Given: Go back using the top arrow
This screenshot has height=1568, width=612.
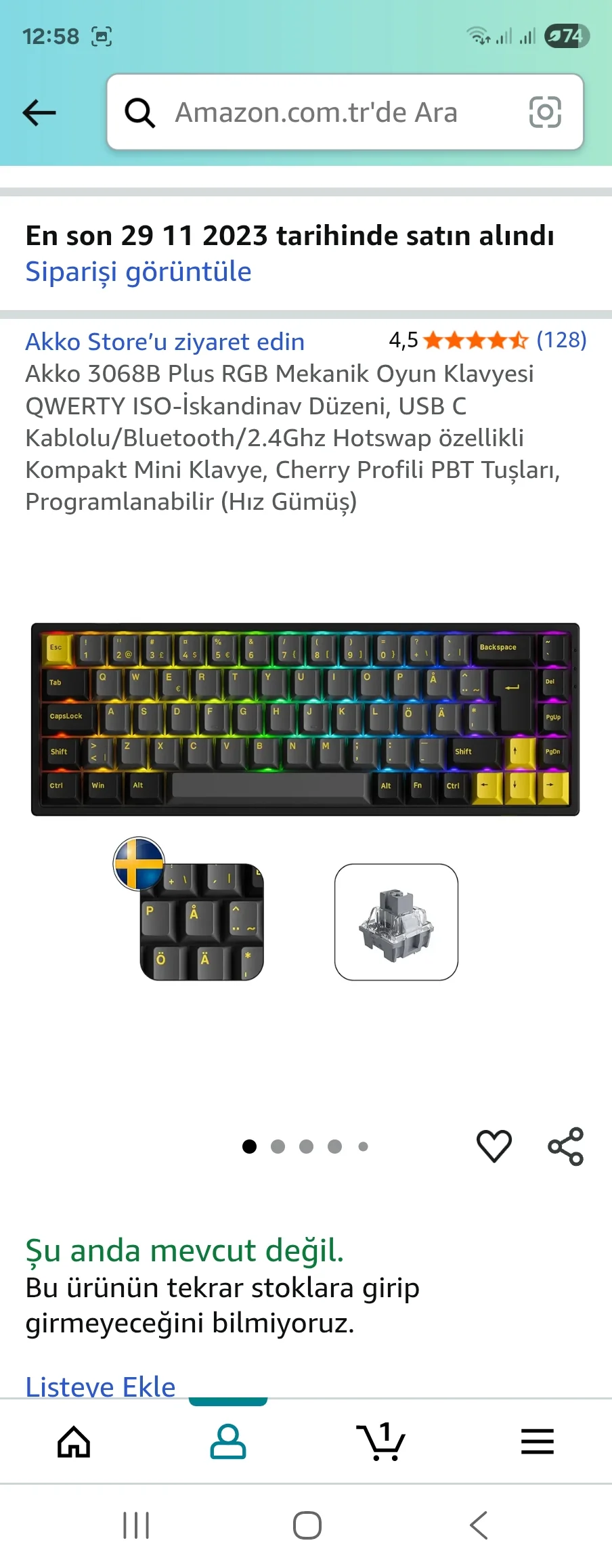Looking at the screenshot, I should [x=39, y=112].
